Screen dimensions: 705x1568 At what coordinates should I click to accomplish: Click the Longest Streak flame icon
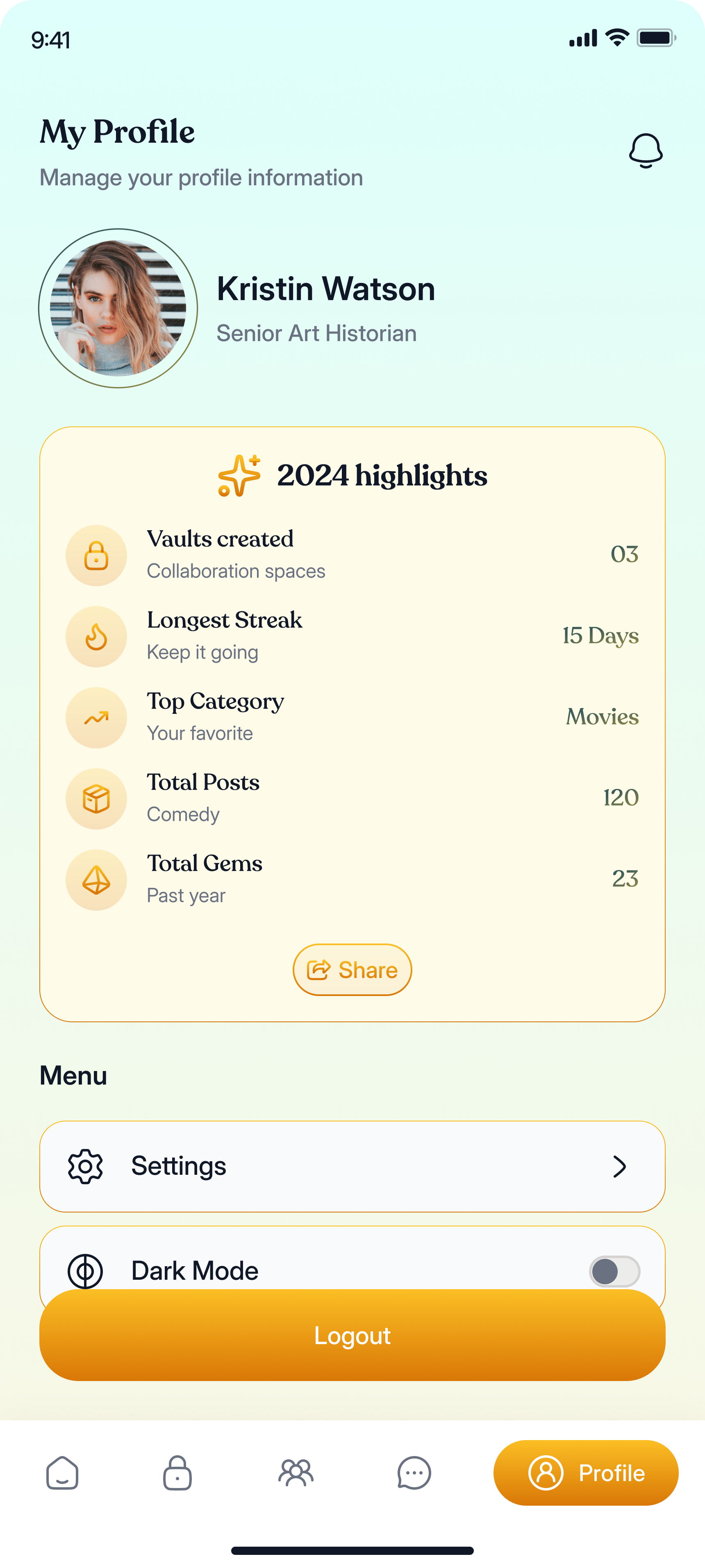coord(96,636)
